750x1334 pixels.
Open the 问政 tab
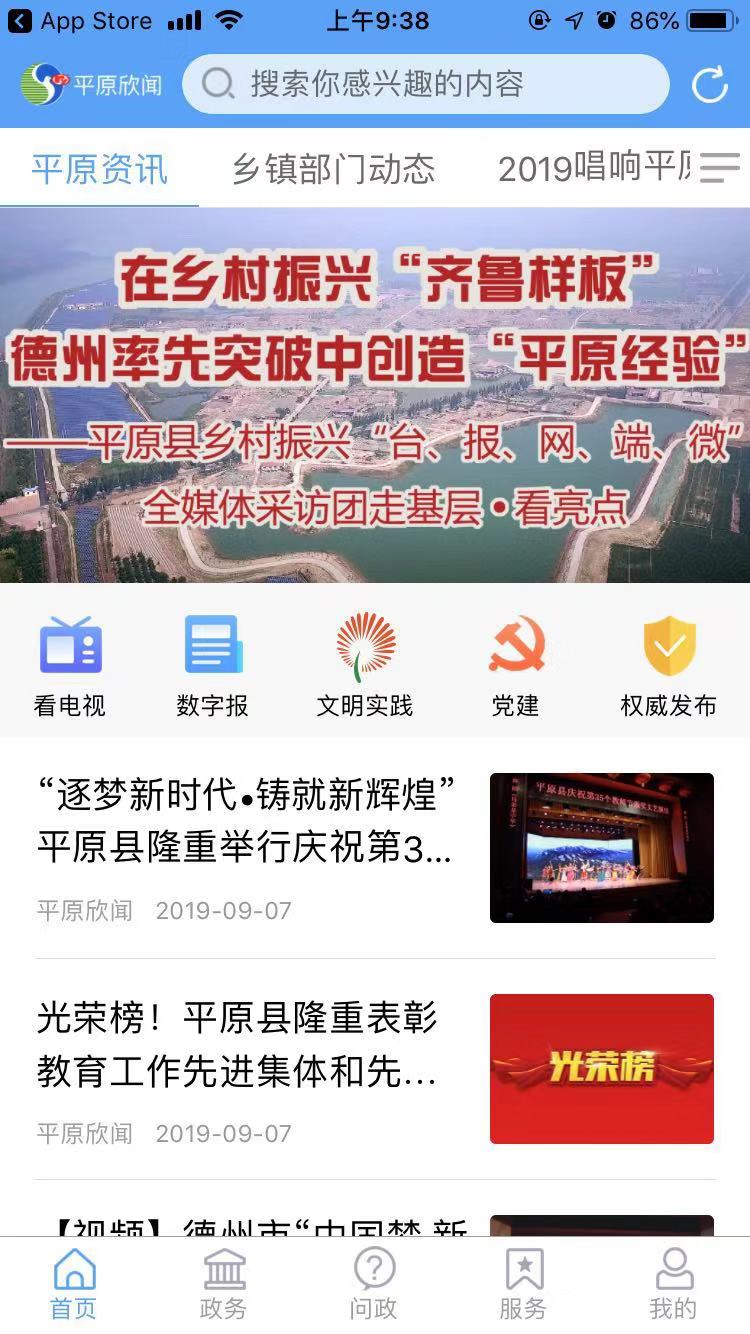(x=374, y=1284)
